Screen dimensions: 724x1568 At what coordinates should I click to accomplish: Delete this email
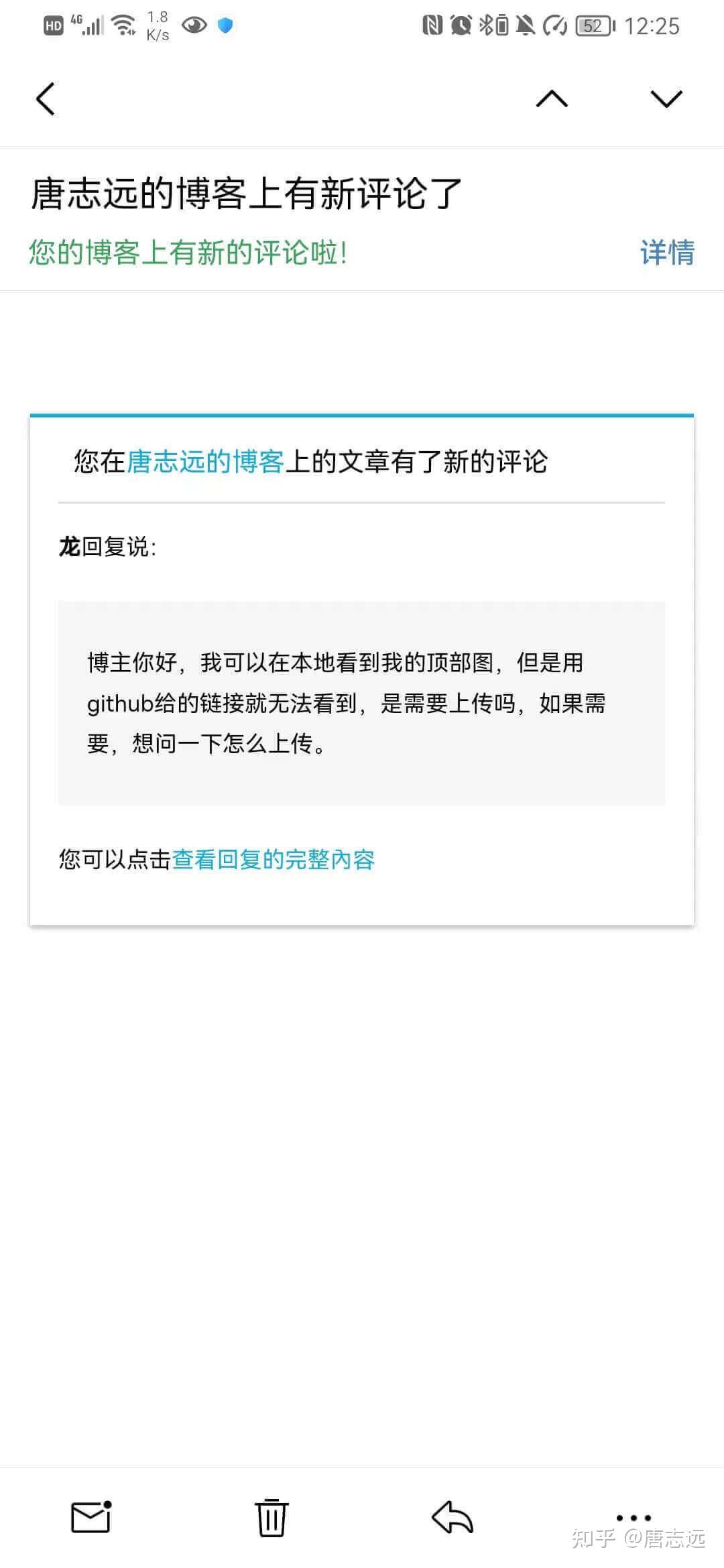[271, 1517]
